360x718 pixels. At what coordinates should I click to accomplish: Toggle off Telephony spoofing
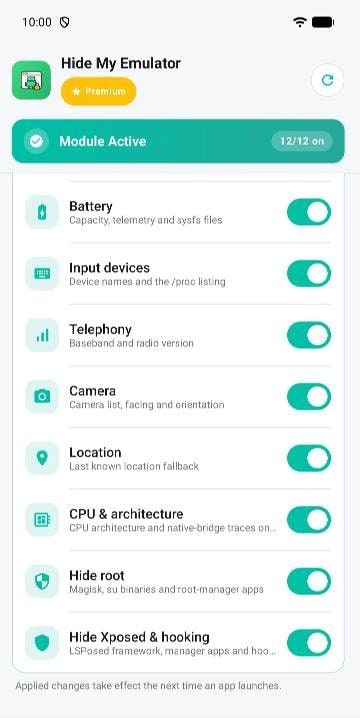tap(309, 335)
